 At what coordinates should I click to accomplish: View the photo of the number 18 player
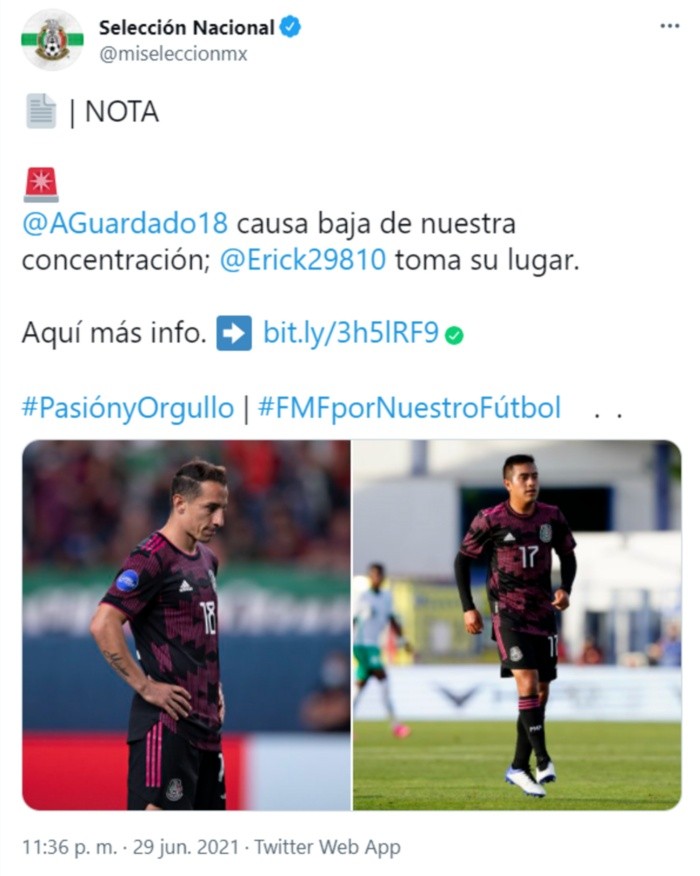[186, 625]
